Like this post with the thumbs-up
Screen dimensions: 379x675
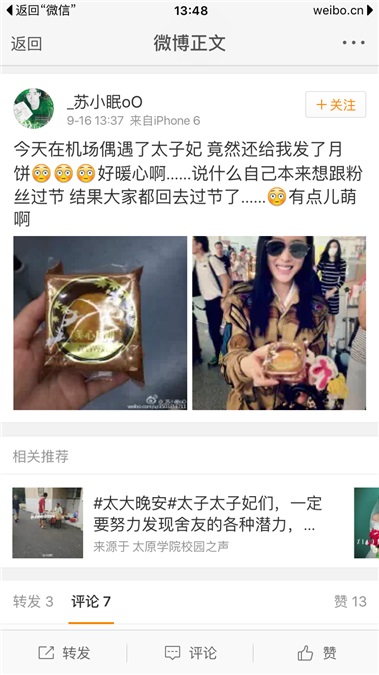coord(317,653)
